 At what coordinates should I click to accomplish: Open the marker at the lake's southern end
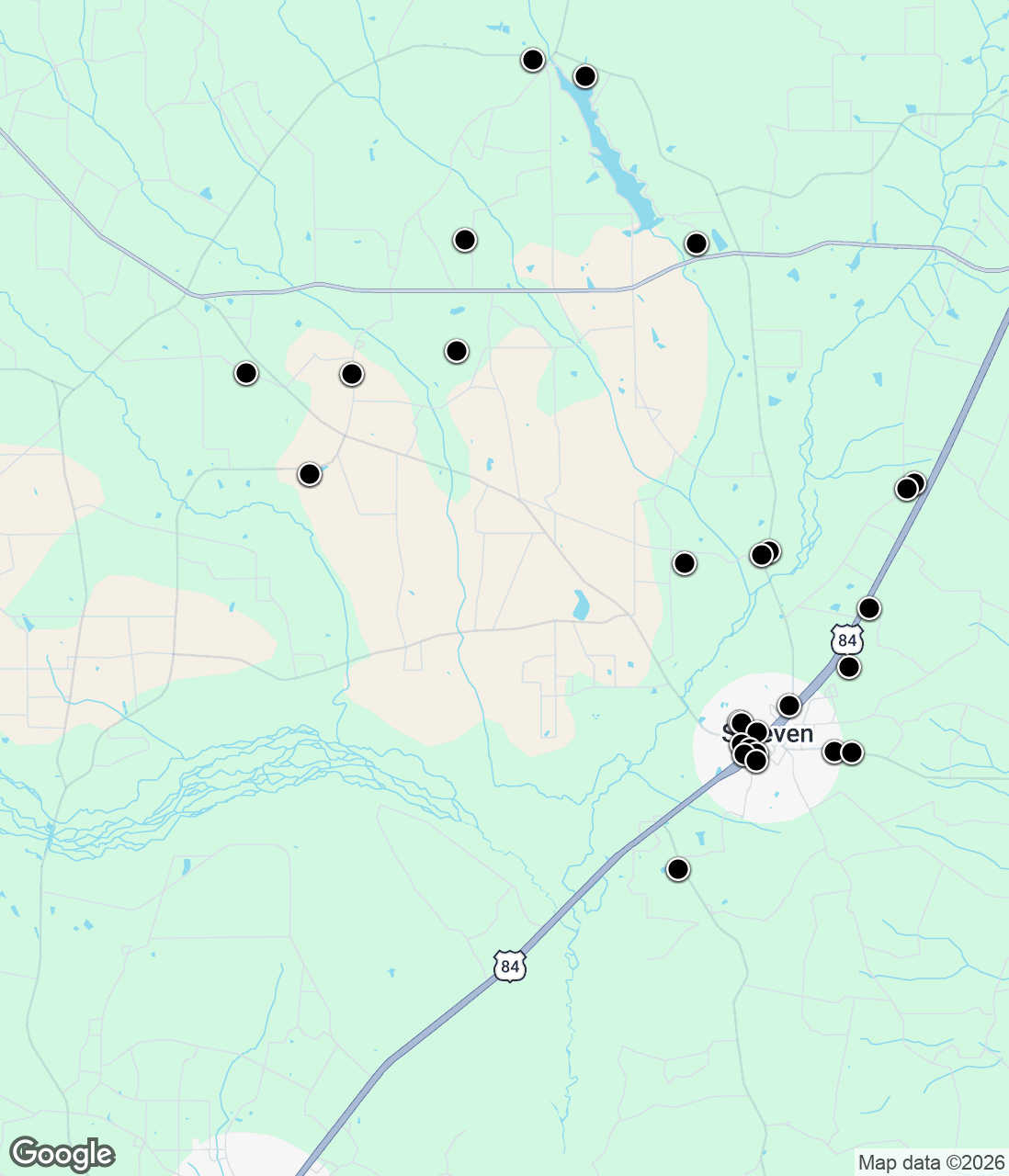click(x=696, y=243)
